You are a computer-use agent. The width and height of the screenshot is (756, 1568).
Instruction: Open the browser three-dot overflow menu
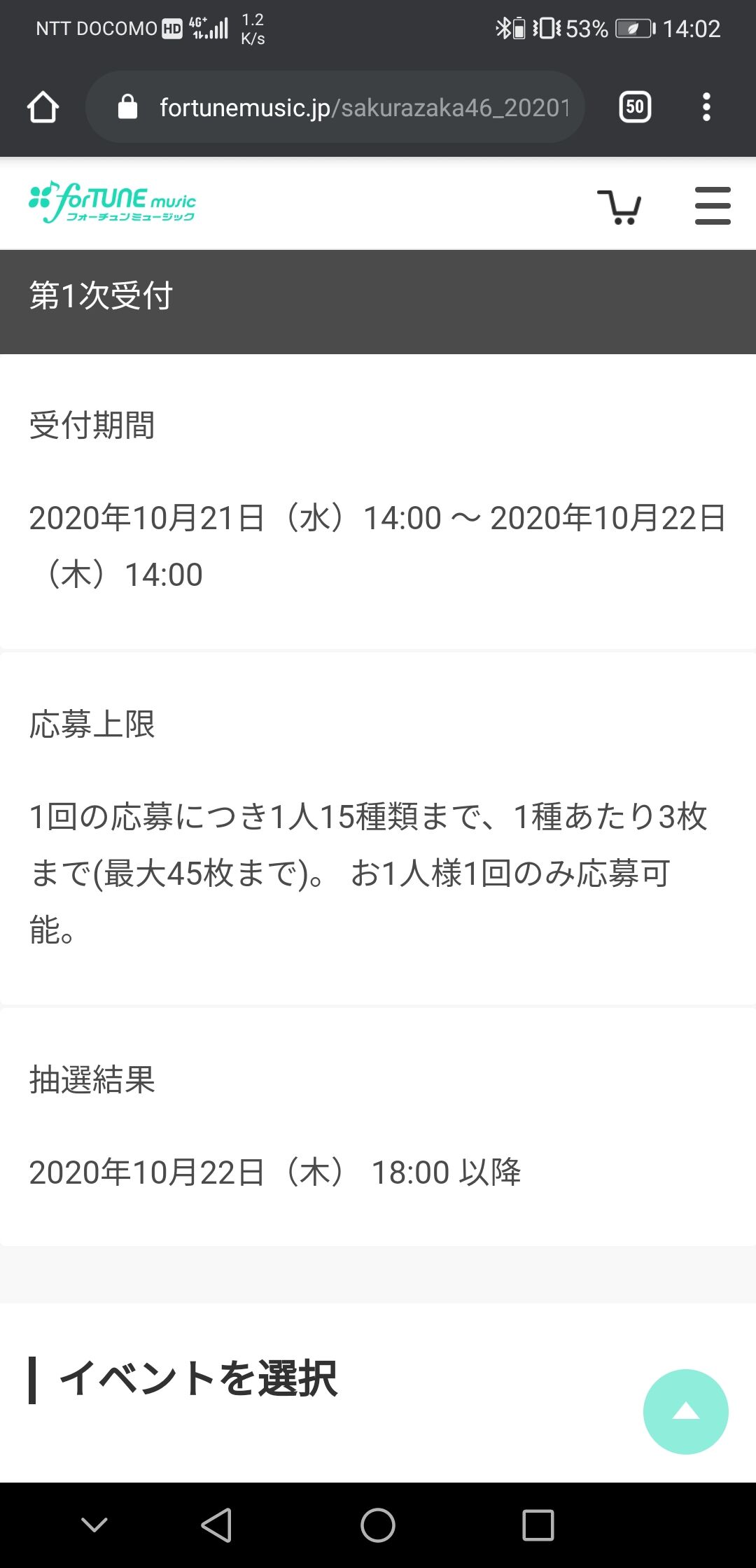(706, 107)
